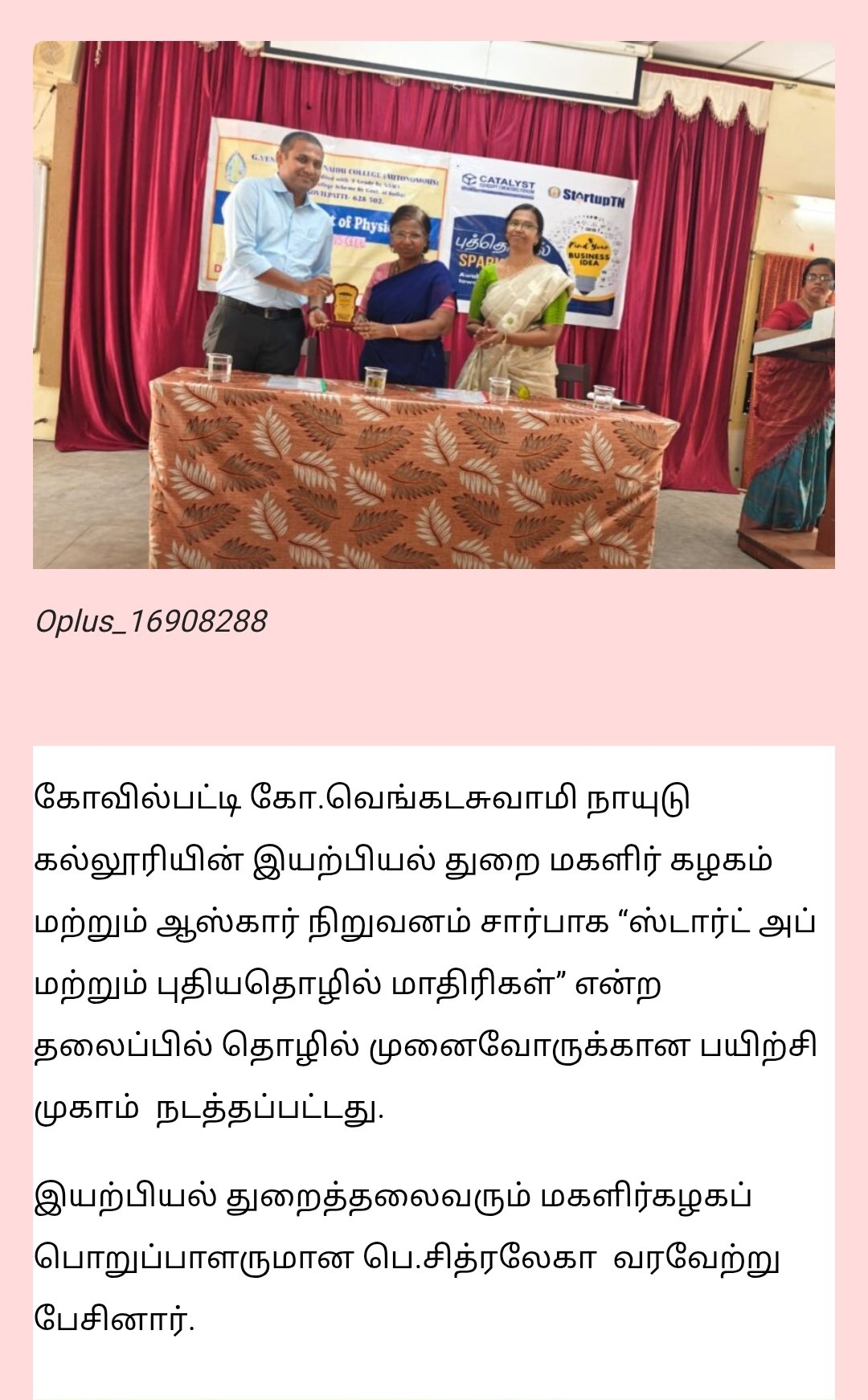Open the article photo of the award presentation
Viewport: 868px width, 1400px height.
click(434, 305)
